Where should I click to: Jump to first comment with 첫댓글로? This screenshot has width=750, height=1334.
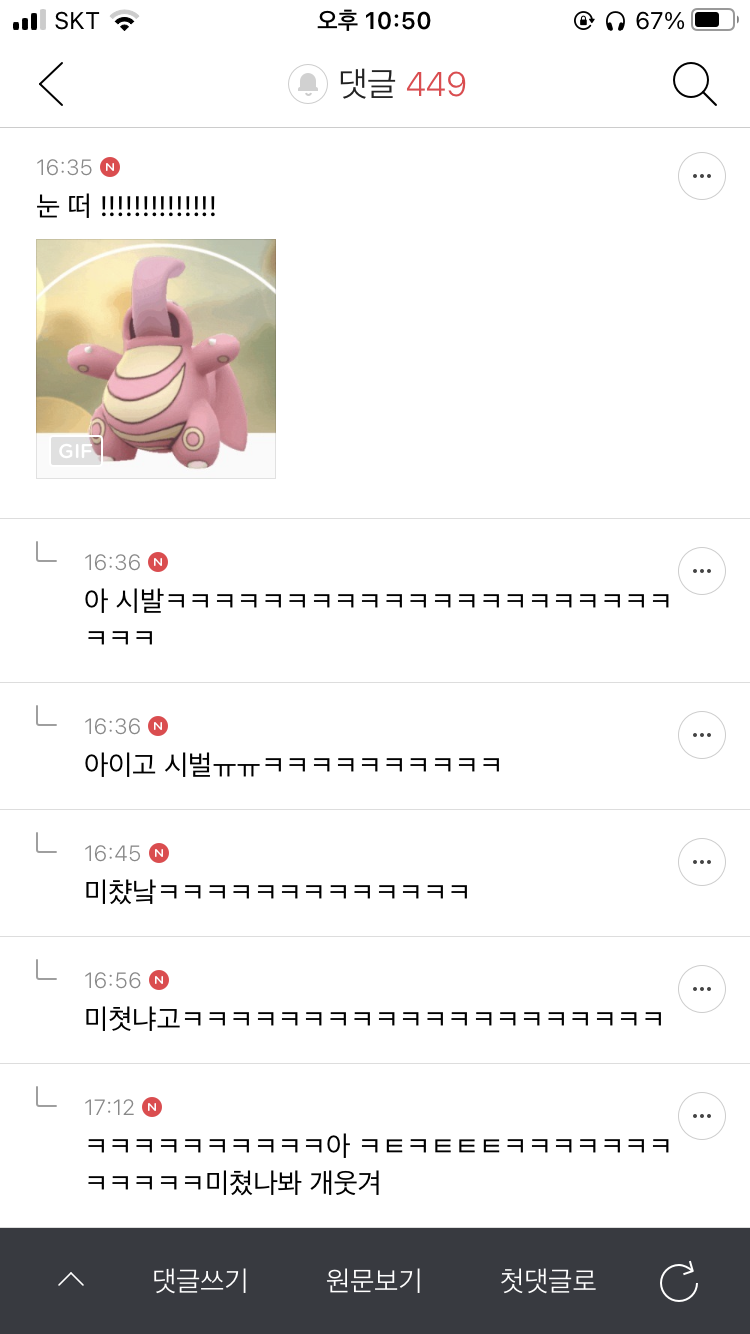point(544,1280)
